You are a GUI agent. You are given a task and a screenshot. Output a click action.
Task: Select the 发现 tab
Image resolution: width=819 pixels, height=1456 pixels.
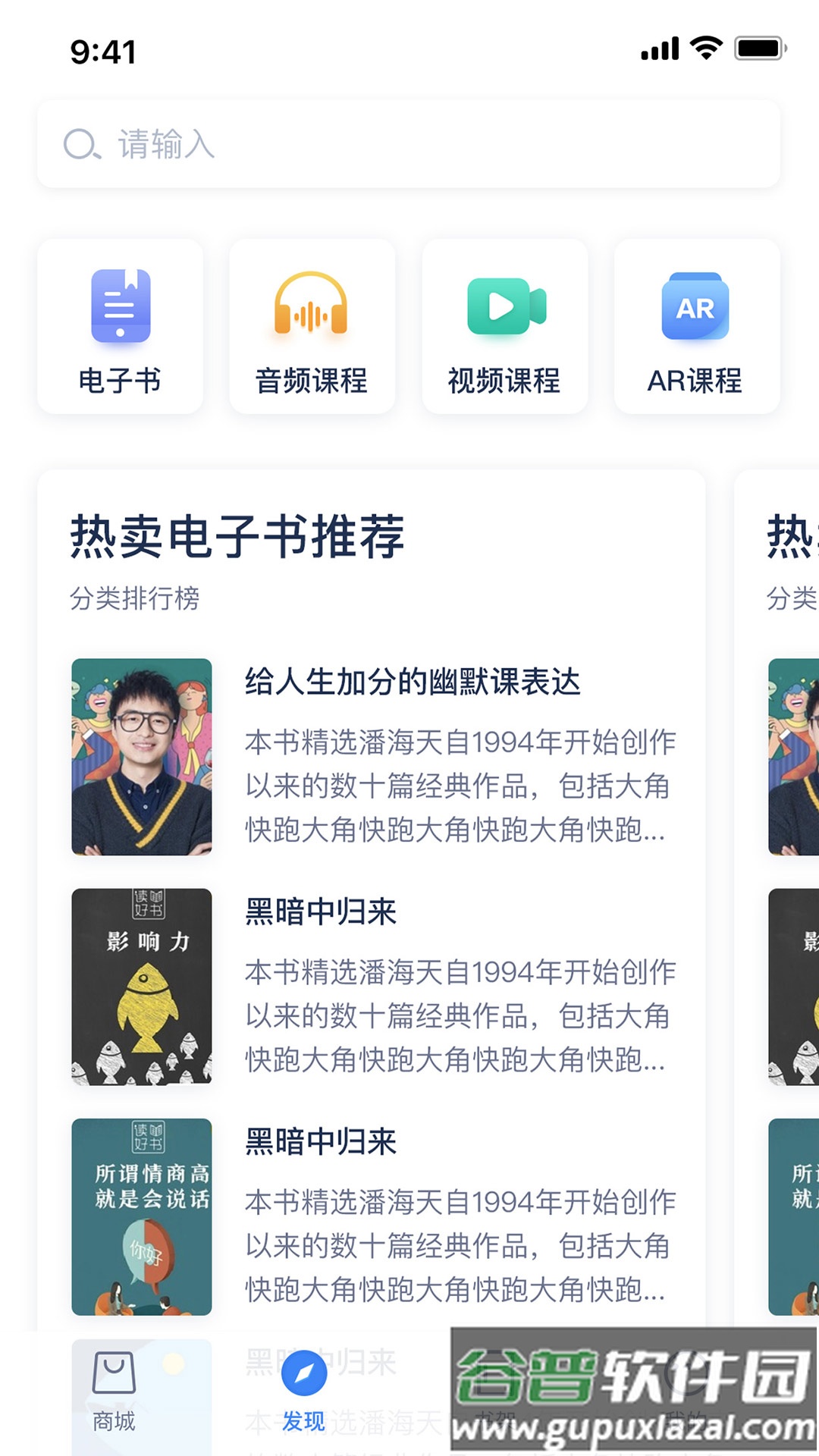[303, 1392]
